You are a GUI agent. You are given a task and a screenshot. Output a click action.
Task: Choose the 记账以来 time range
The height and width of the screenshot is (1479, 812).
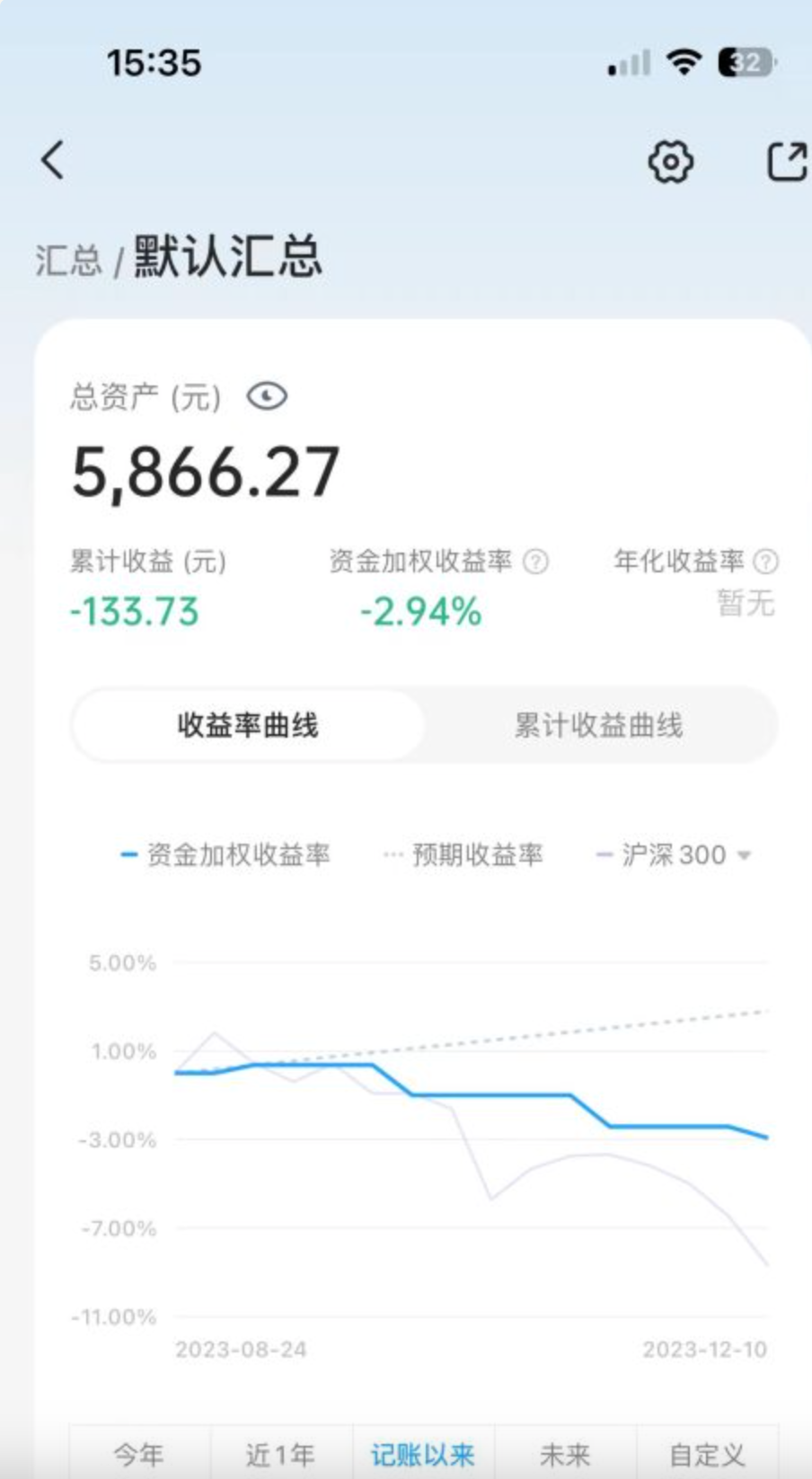click(422, 1454)
